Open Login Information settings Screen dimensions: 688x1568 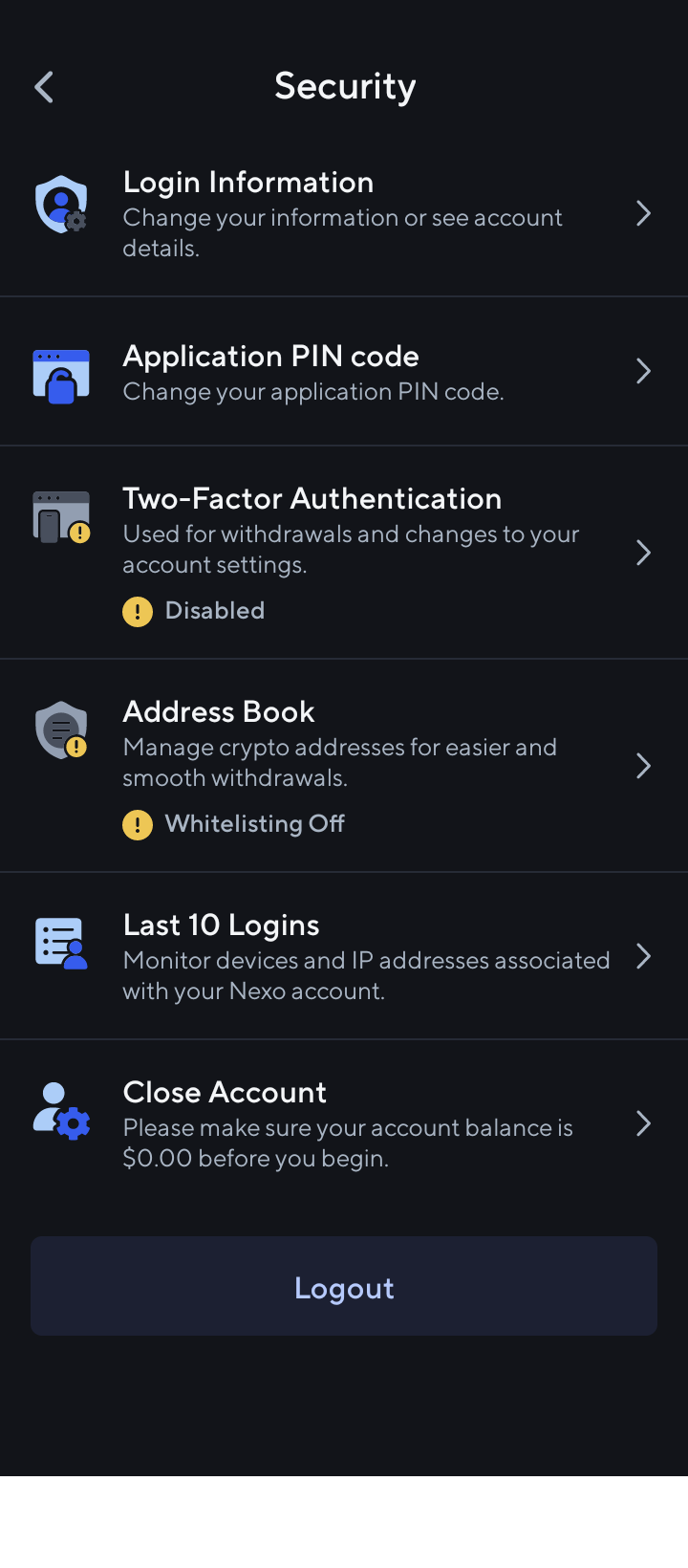[x=344, y=214]
